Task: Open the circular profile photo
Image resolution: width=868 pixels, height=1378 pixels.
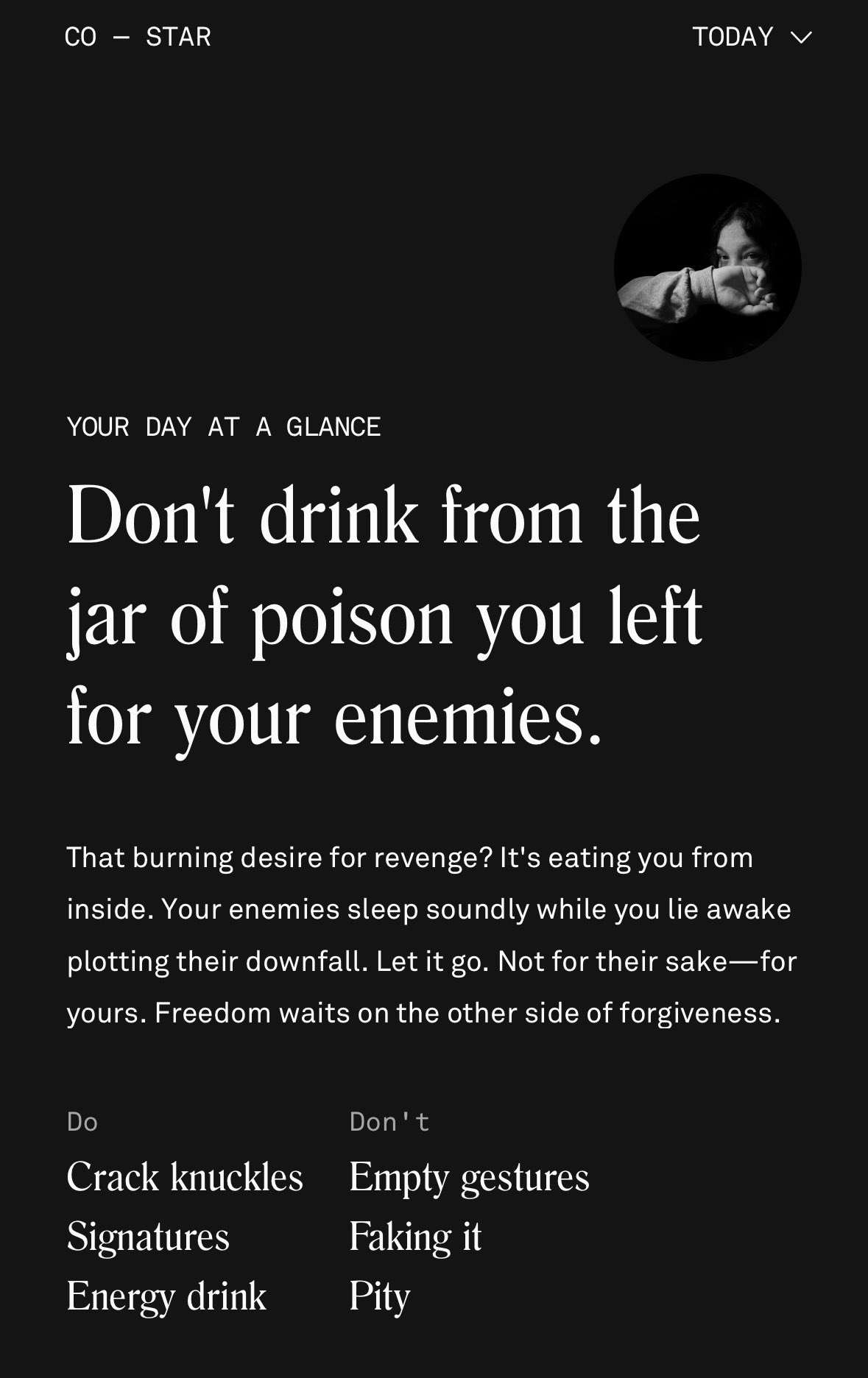Action: tap(708, 267)
